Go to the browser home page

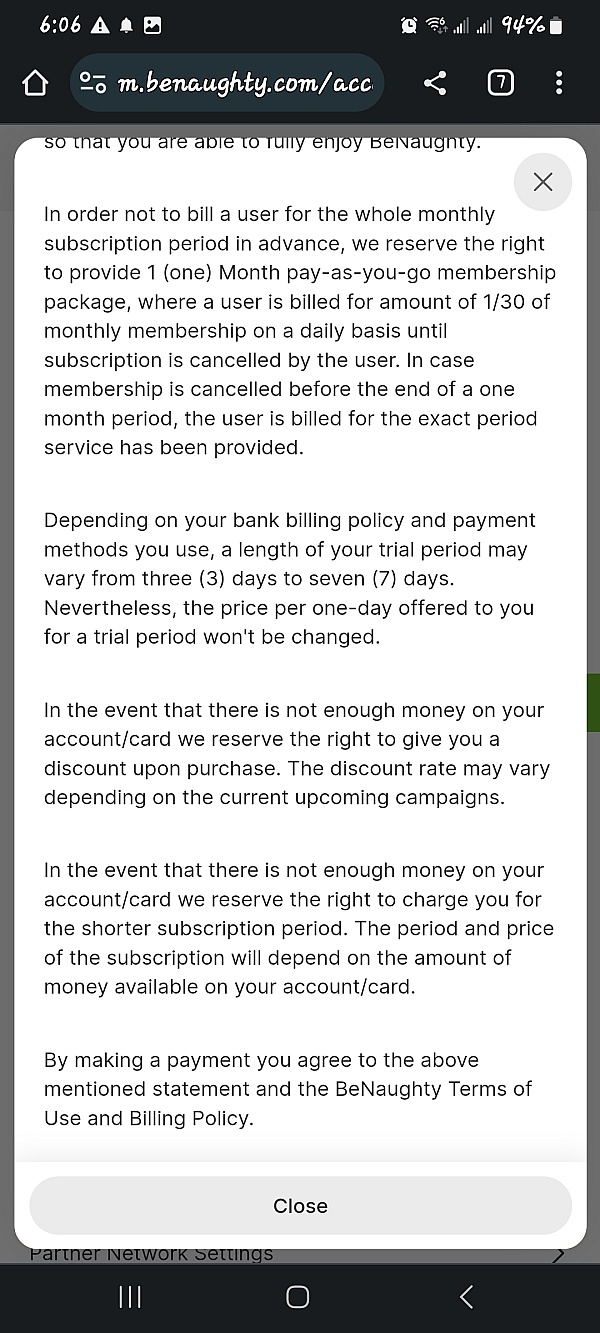pyautogui.click(x=35, y=83)
